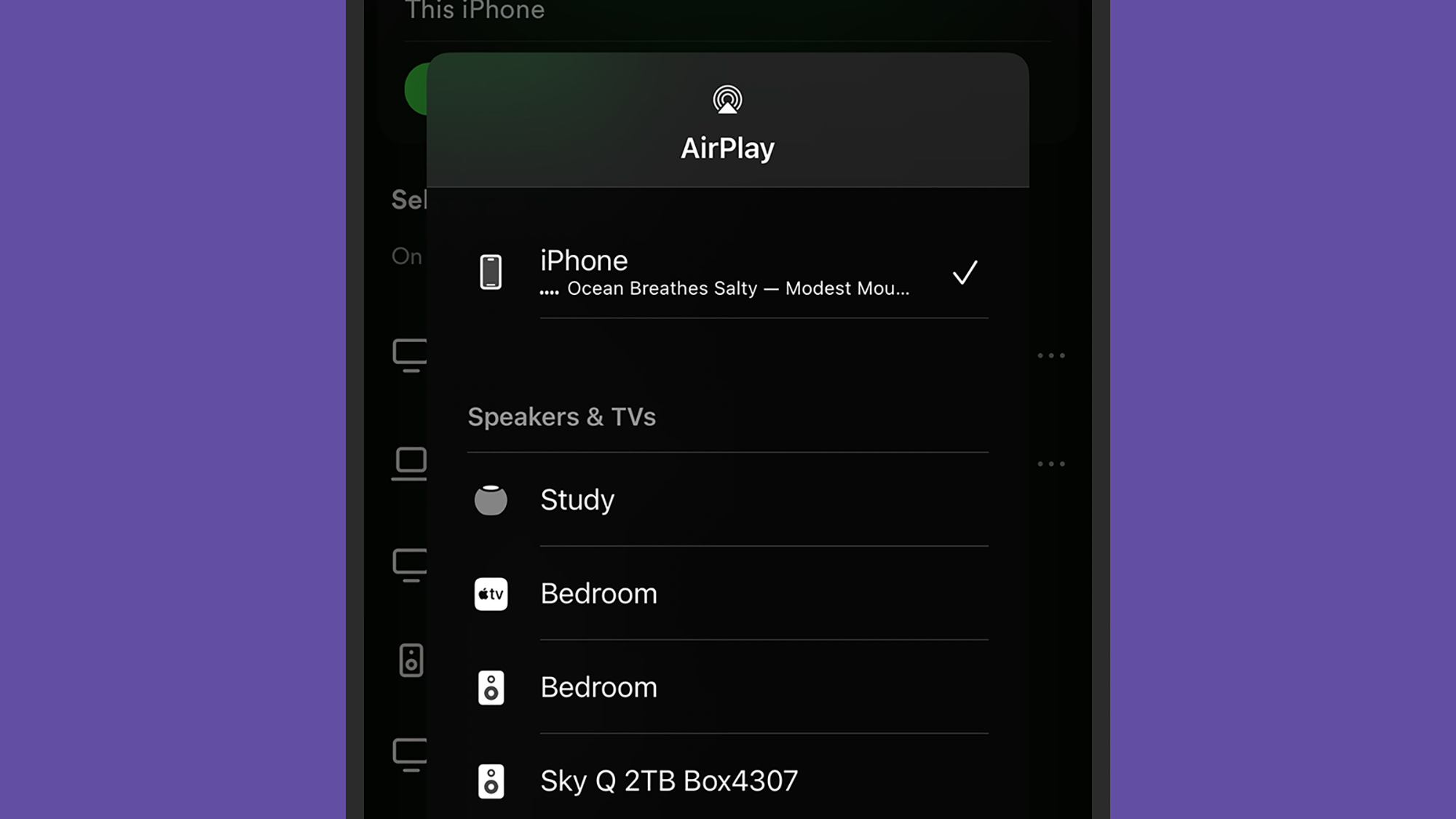Choose the Bedroom speaker with speaker icon

point(727,687)
